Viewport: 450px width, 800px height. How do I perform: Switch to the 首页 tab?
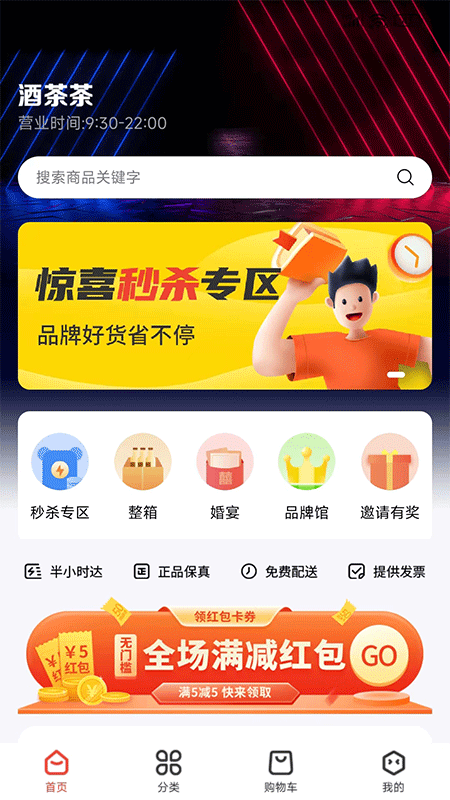point(56,771)
